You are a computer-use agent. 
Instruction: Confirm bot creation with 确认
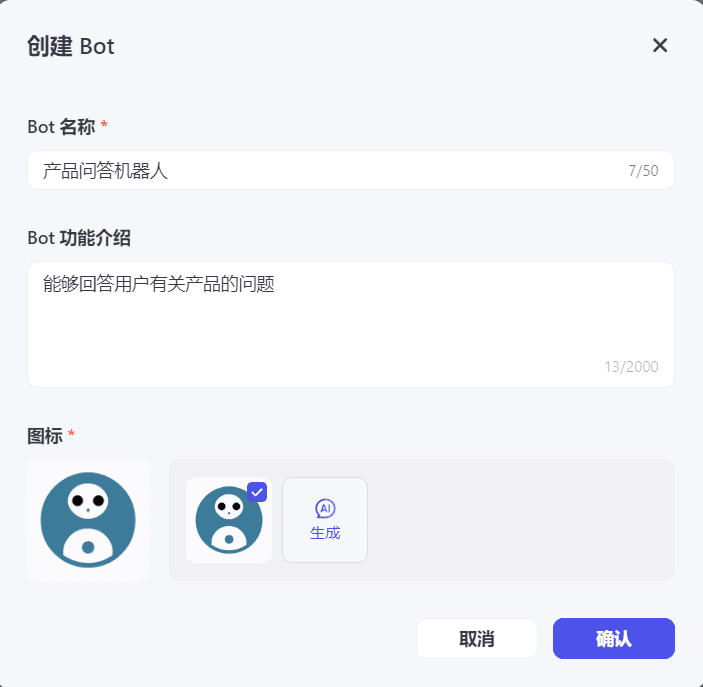point(613,639)
